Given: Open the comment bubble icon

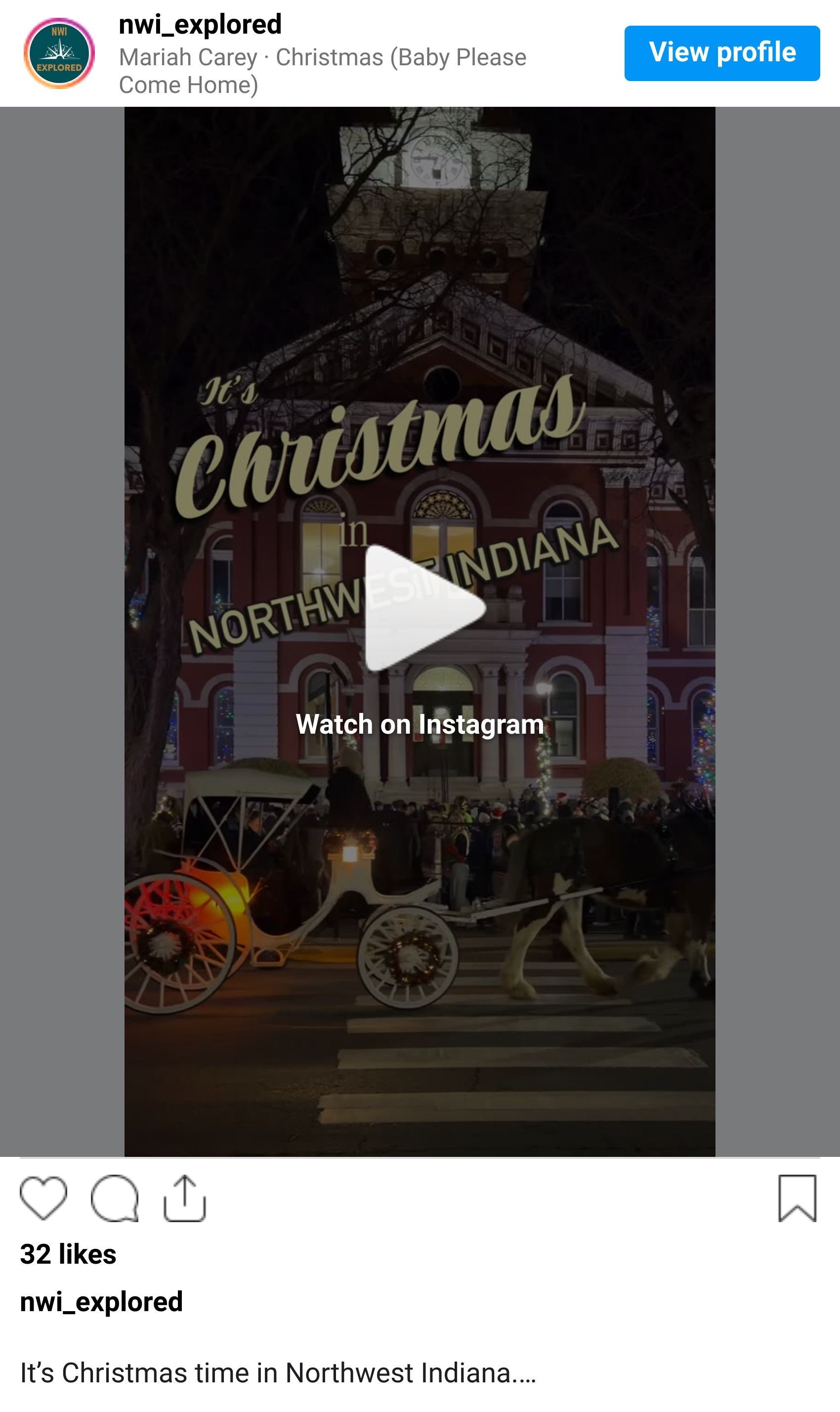Looking at the screenshot, I should pyautogui.click(x=115, y=1198).
